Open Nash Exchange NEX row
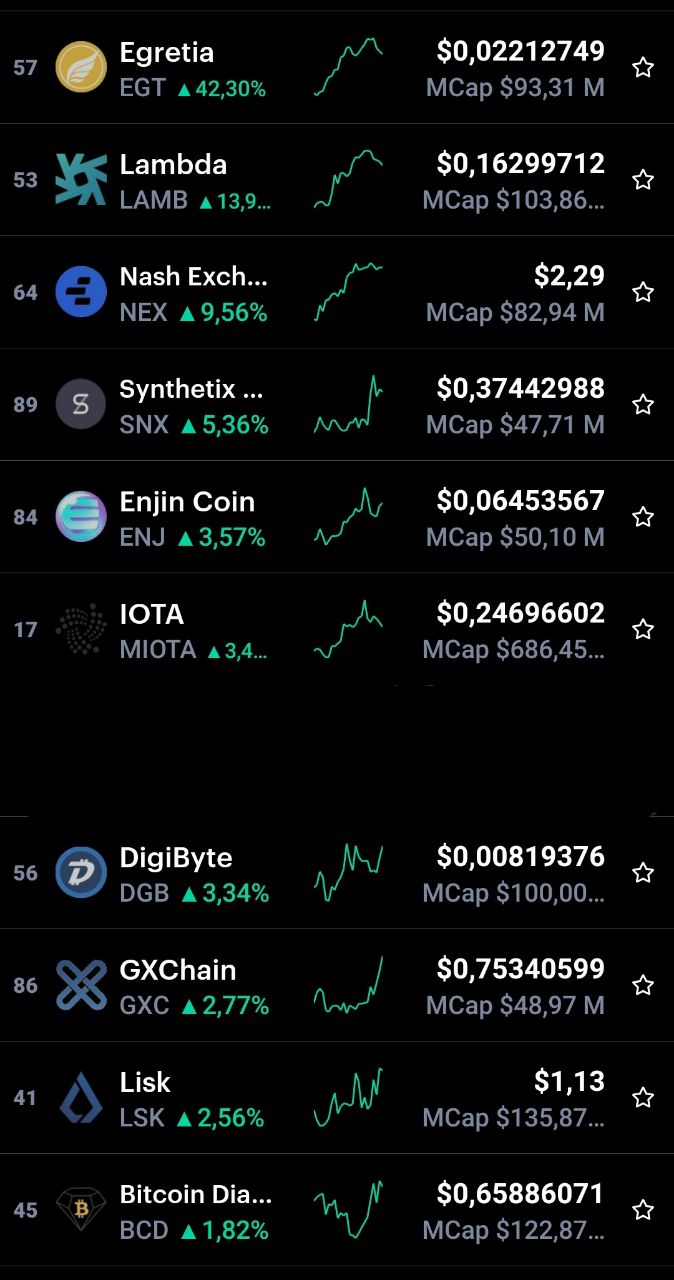The height and width of the screenshot is (1280, 674). click(337, 292)
